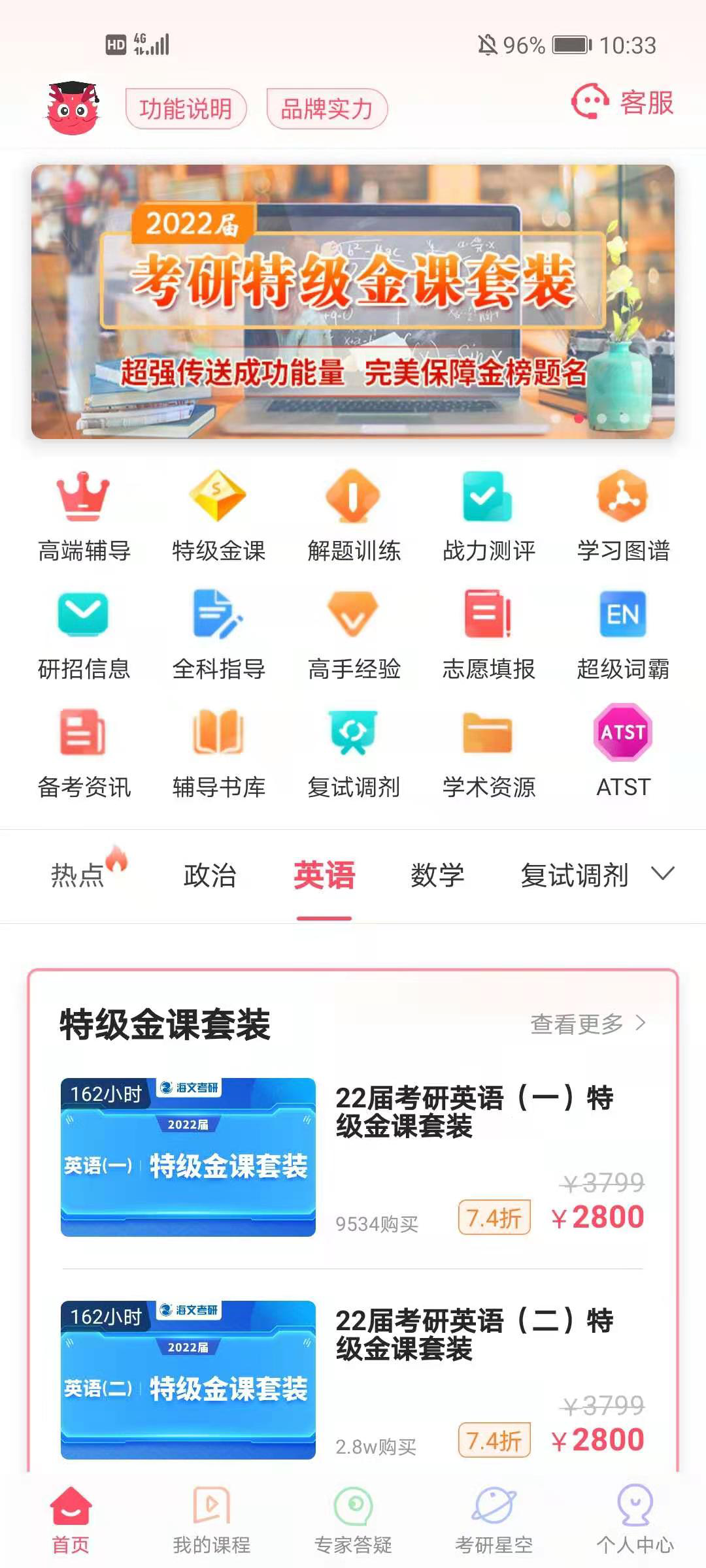706x1568 pixels.
Task: Switch to the 数学 tab
Action: coord(437,875)
